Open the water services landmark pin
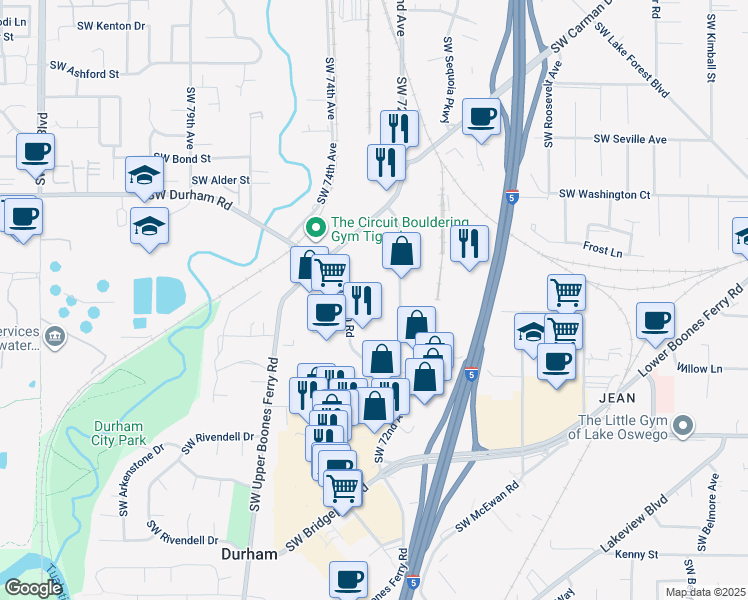Screen dimensions: 748x600 click(x=55, y=337)
